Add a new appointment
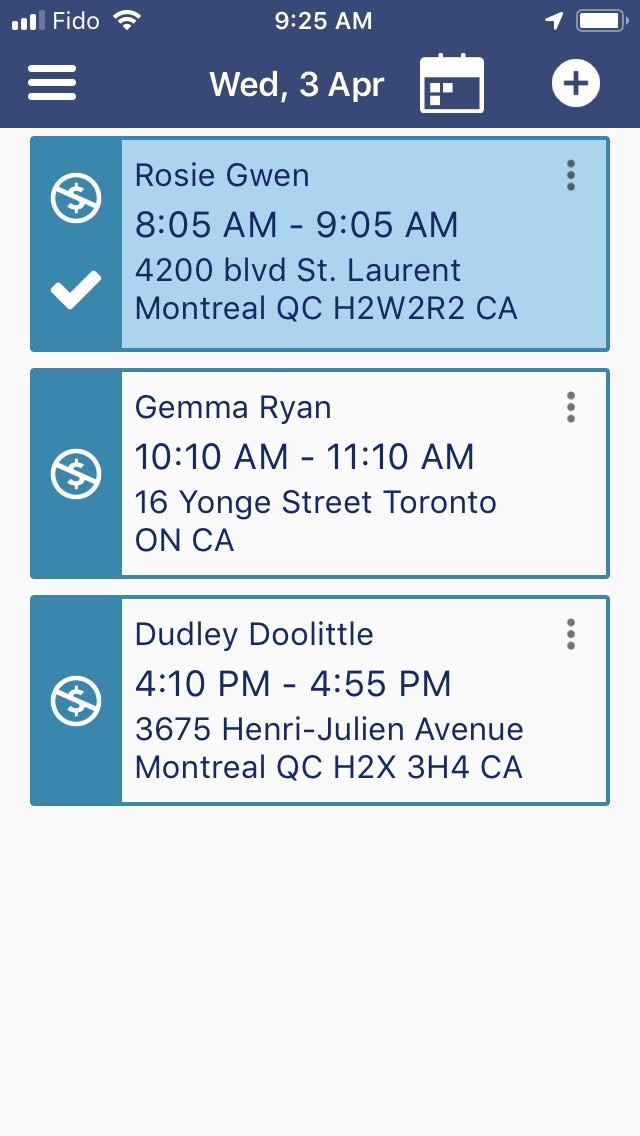Screen dimensions: 640x1136 (575, 84)
